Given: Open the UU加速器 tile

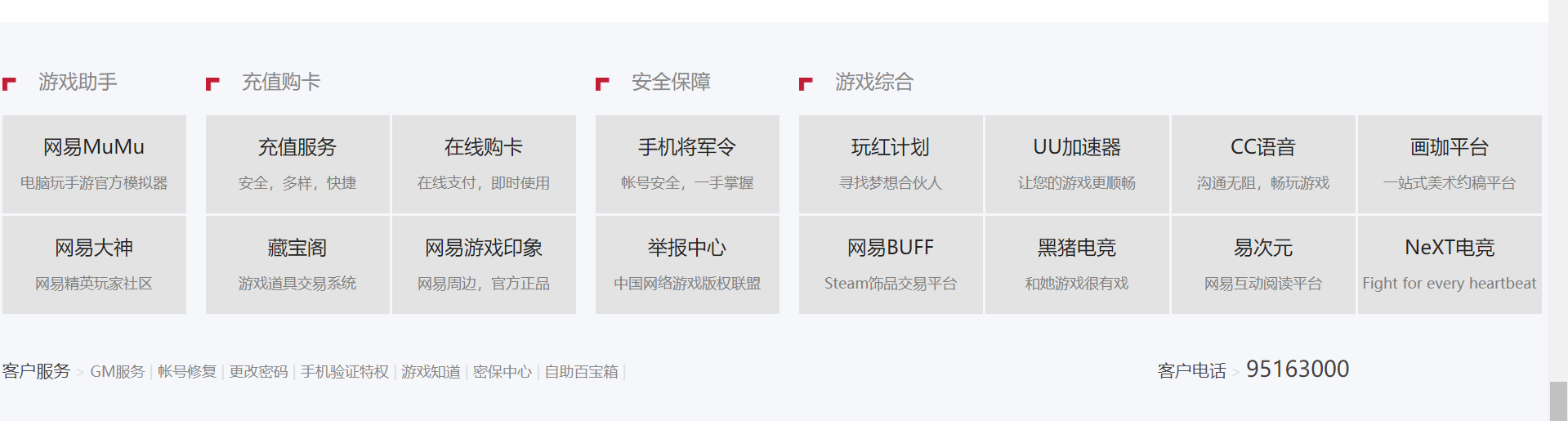Looking at the screenshot, I should pos(1077,163).
